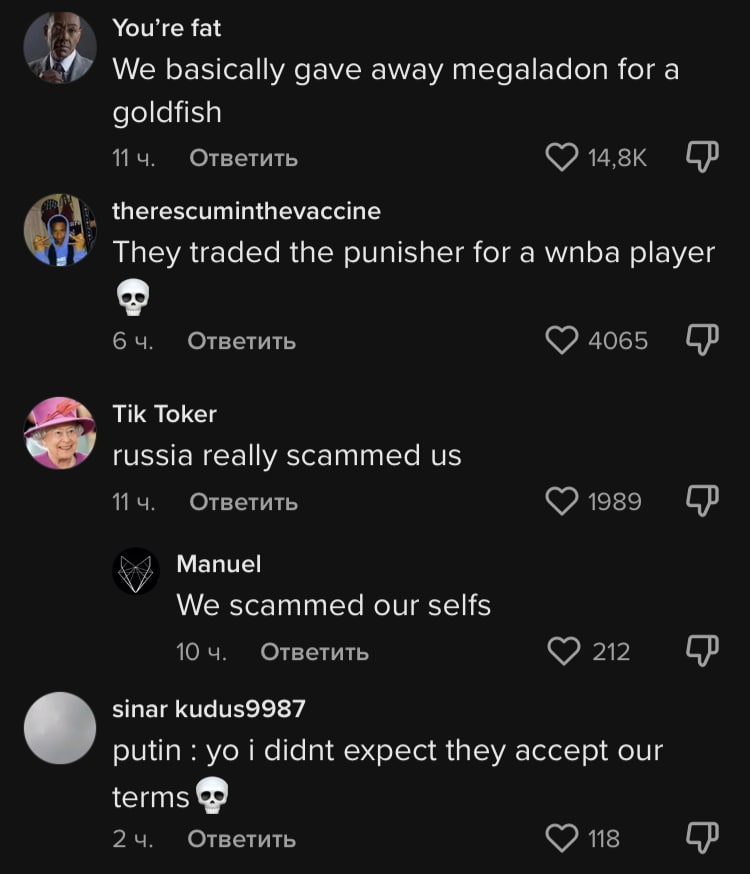Like Tik Toker's russia scammed us comment
Image resolution: width=750 pixels, height=874 pixels.
(x=563, y=501)
